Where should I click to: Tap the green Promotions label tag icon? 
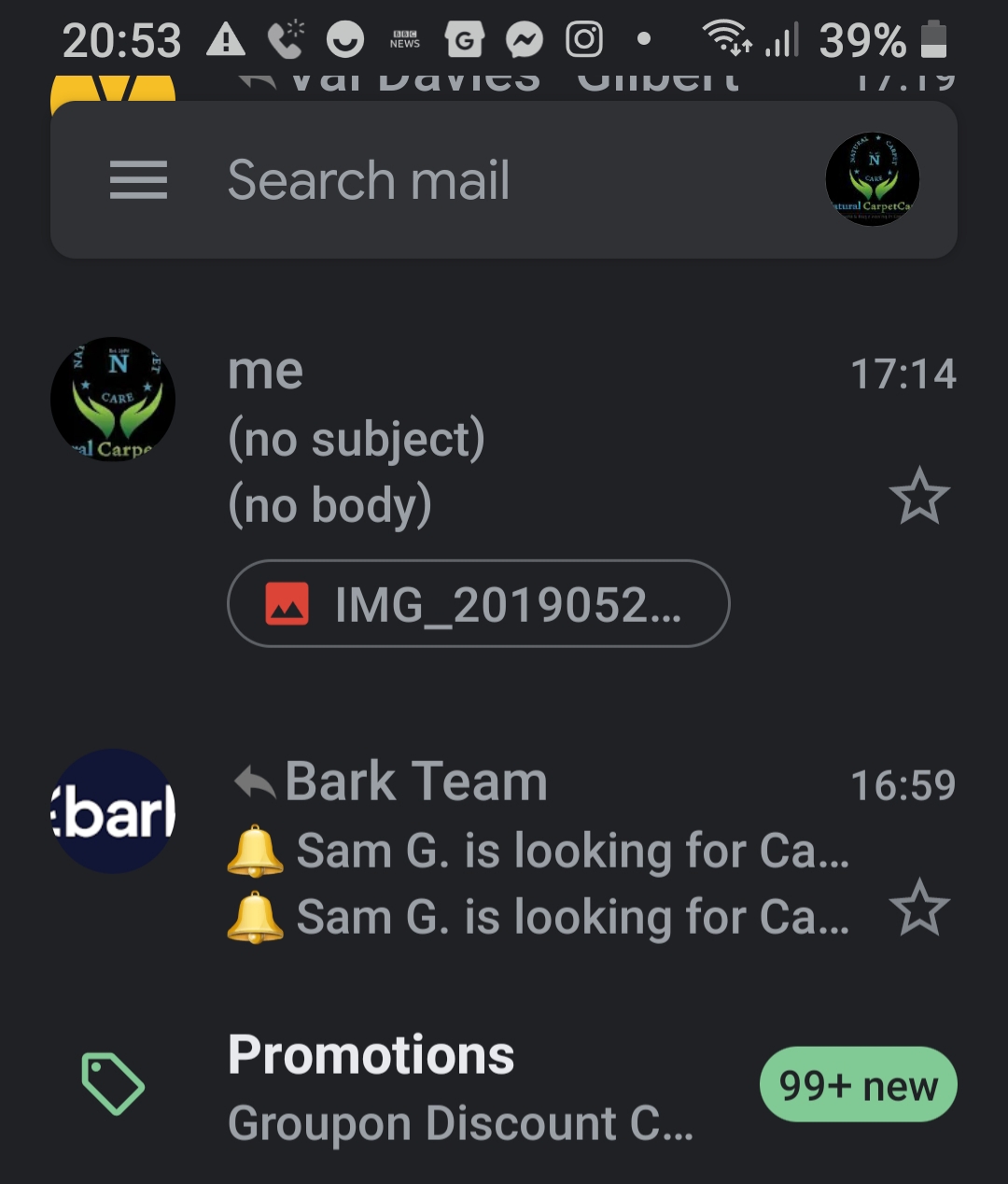coord(114,1083)
